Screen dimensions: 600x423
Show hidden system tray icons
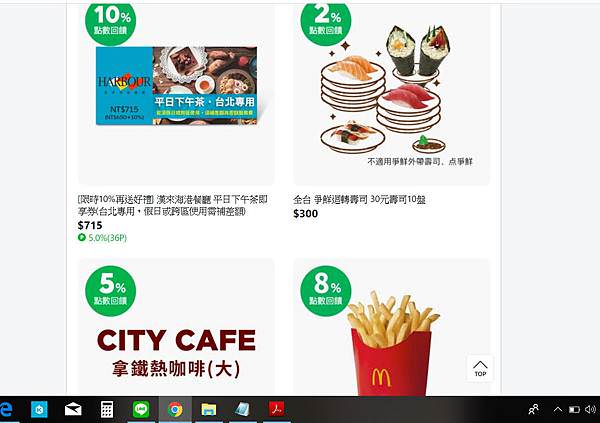point(558,409)
